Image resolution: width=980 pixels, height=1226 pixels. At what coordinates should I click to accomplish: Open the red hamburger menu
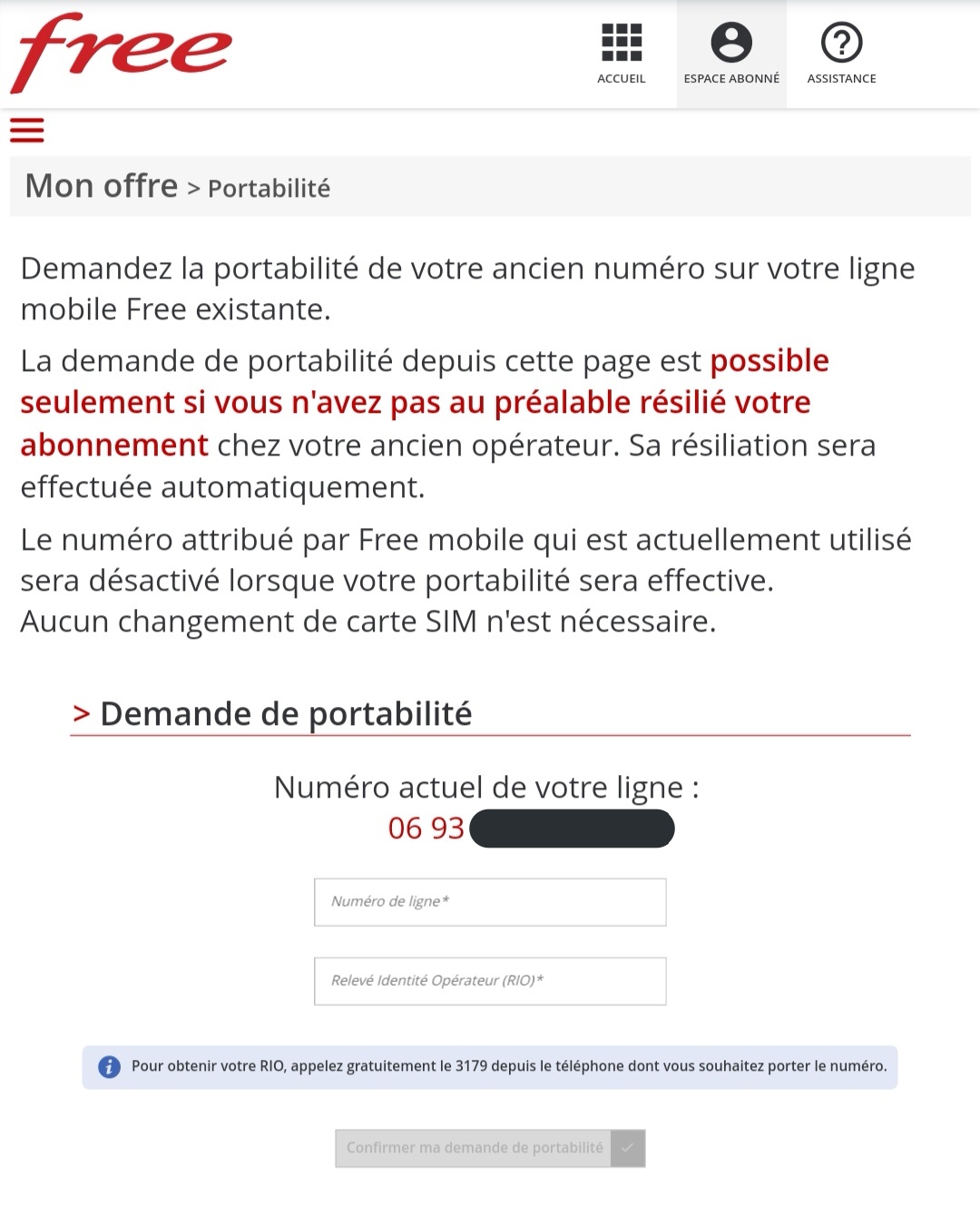tap(27, 131)
